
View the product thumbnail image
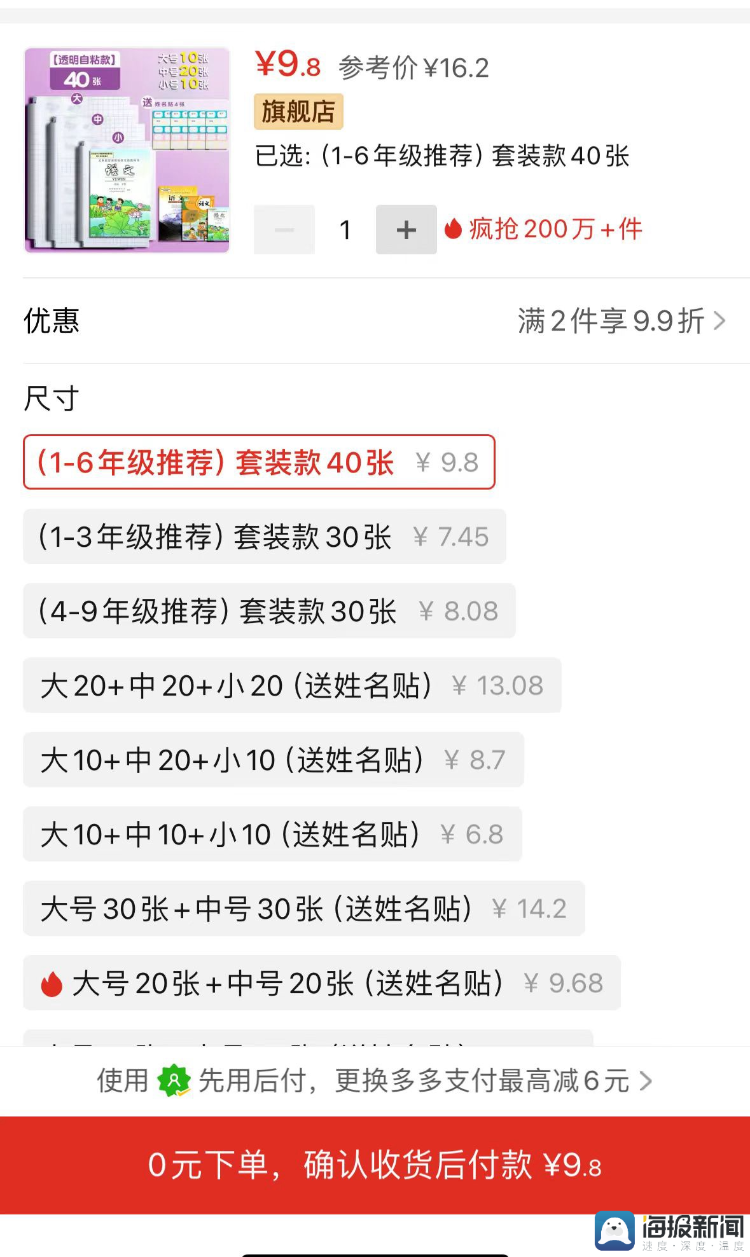127,150
